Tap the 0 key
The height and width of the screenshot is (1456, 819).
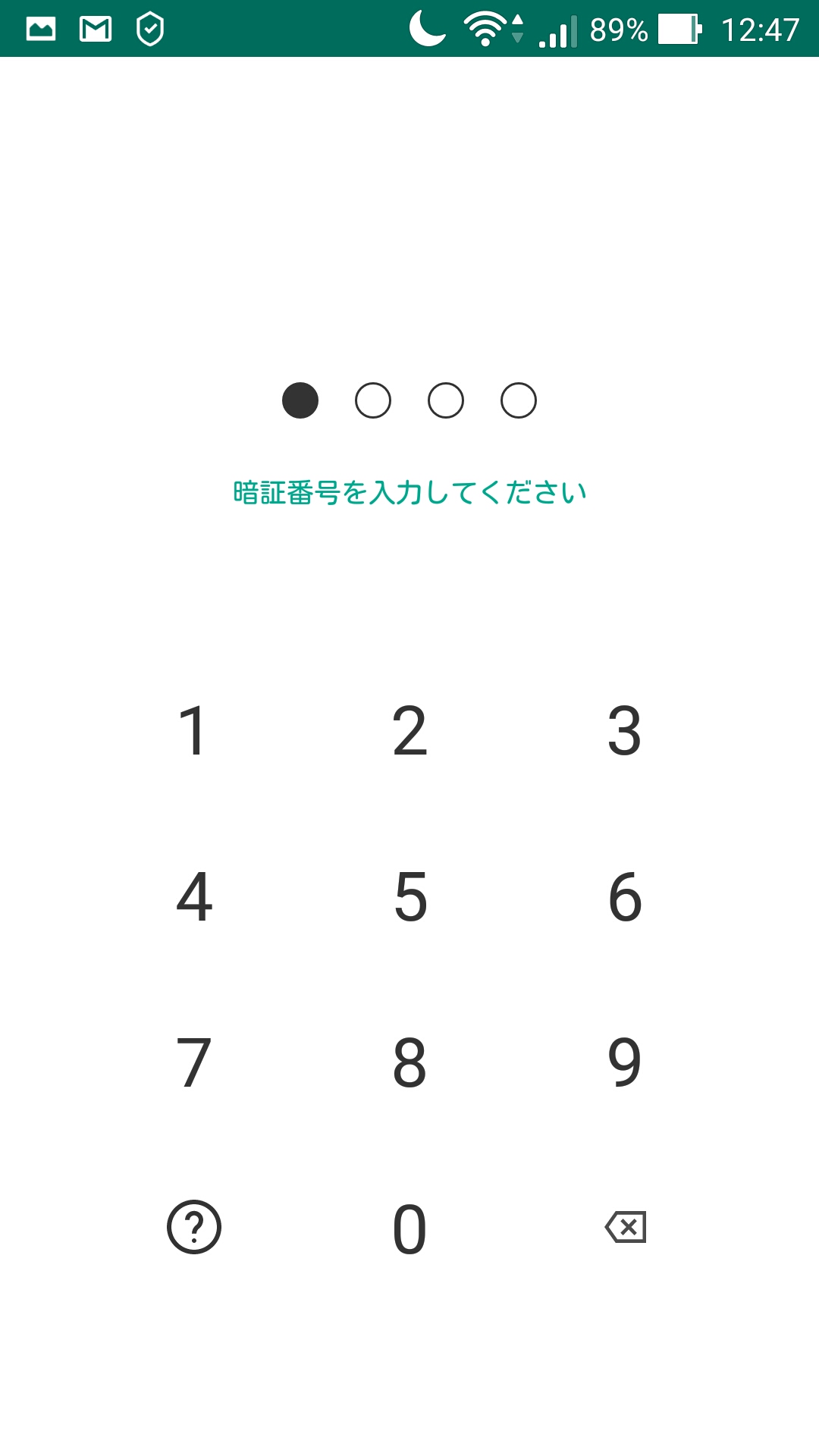(x=409, y=1228)
